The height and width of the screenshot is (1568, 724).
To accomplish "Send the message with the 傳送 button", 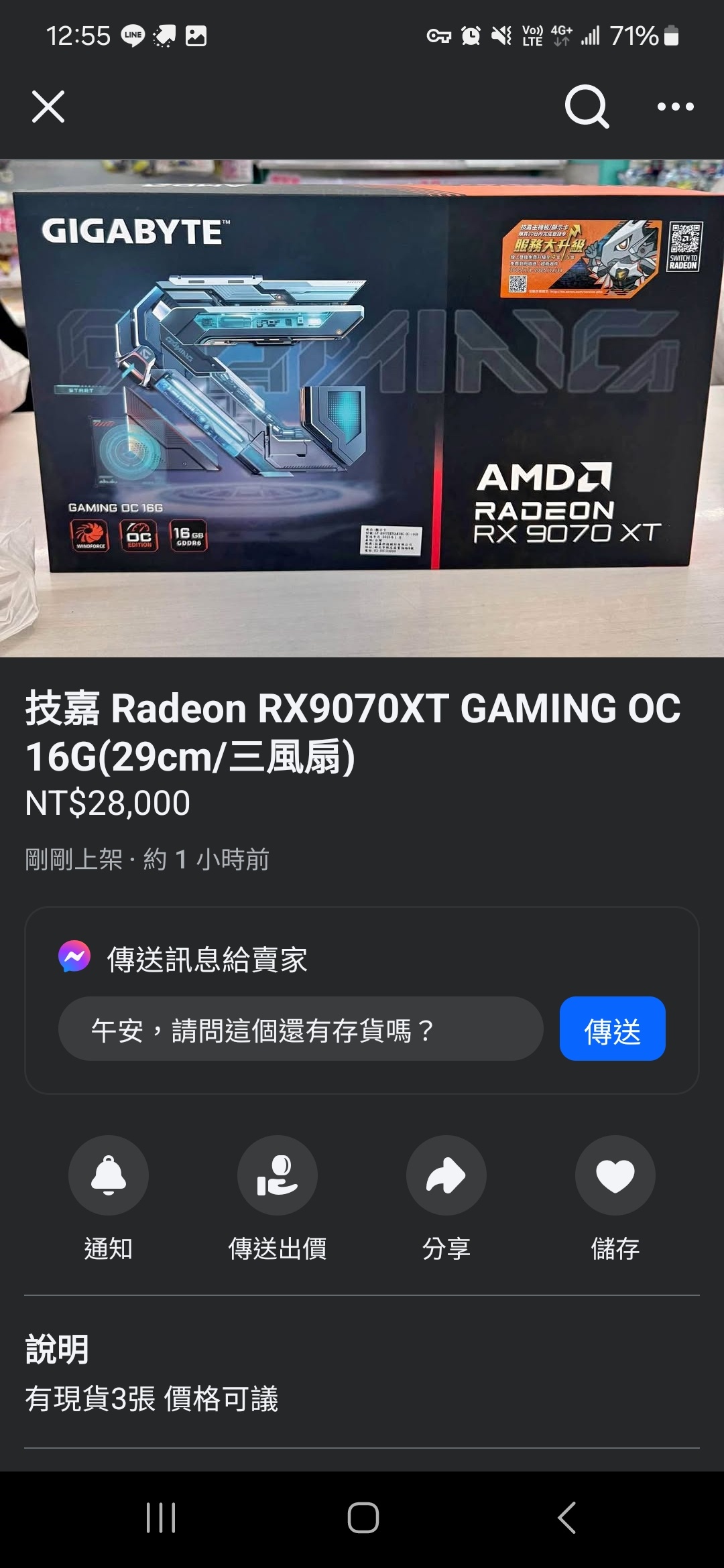I will click(x=612, y=1029).
